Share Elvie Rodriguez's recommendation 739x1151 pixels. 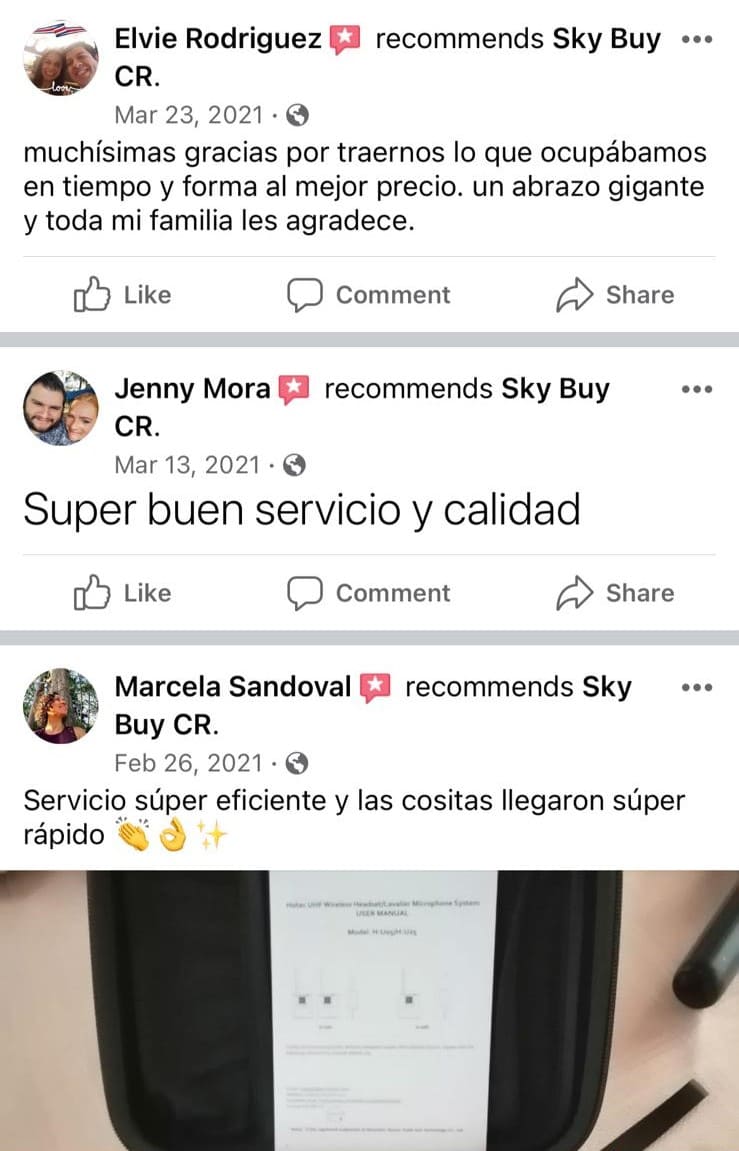615,295
